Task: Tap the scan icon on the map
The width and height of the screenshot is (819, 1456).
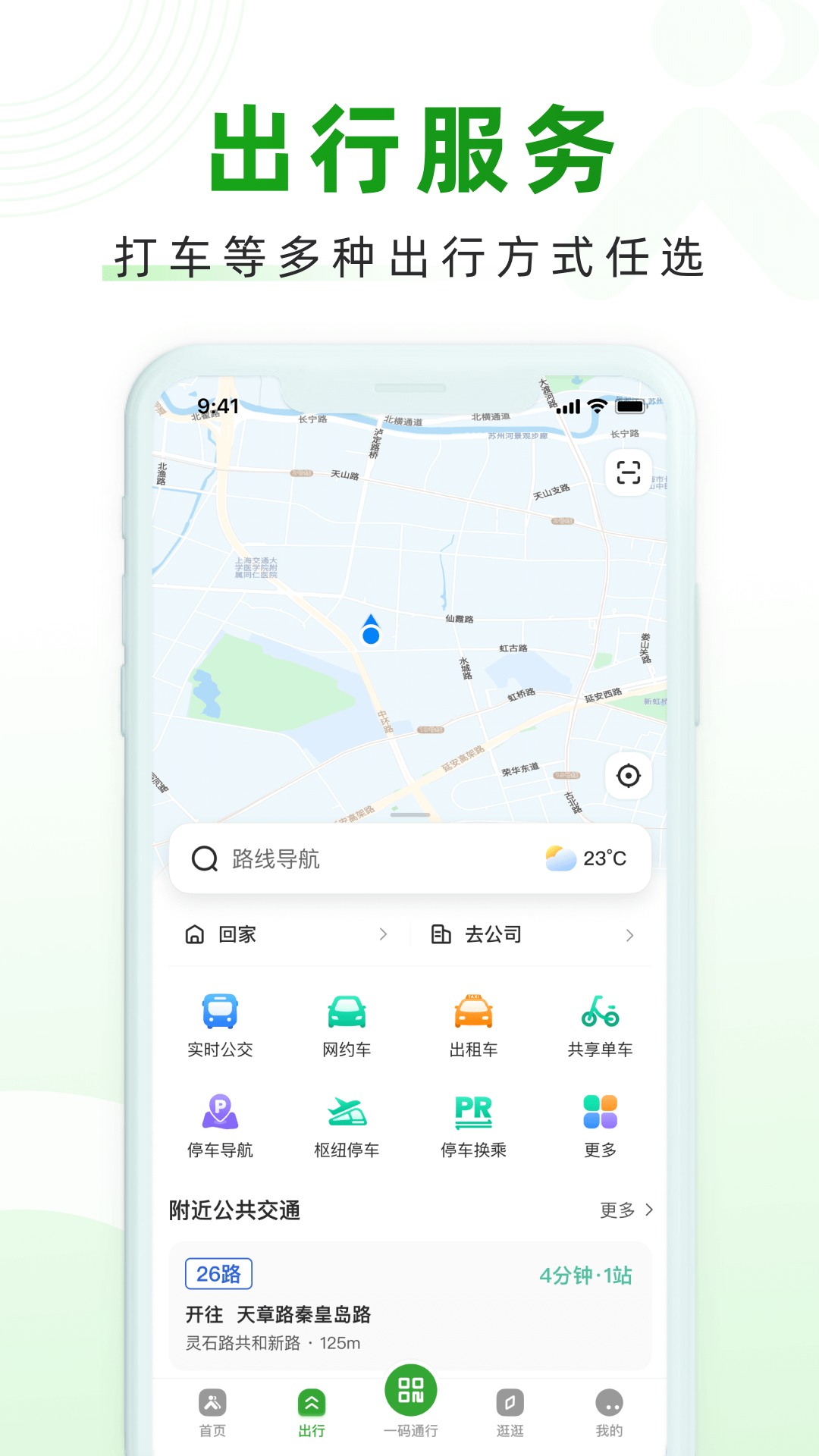Action: [x=629, y=474]
